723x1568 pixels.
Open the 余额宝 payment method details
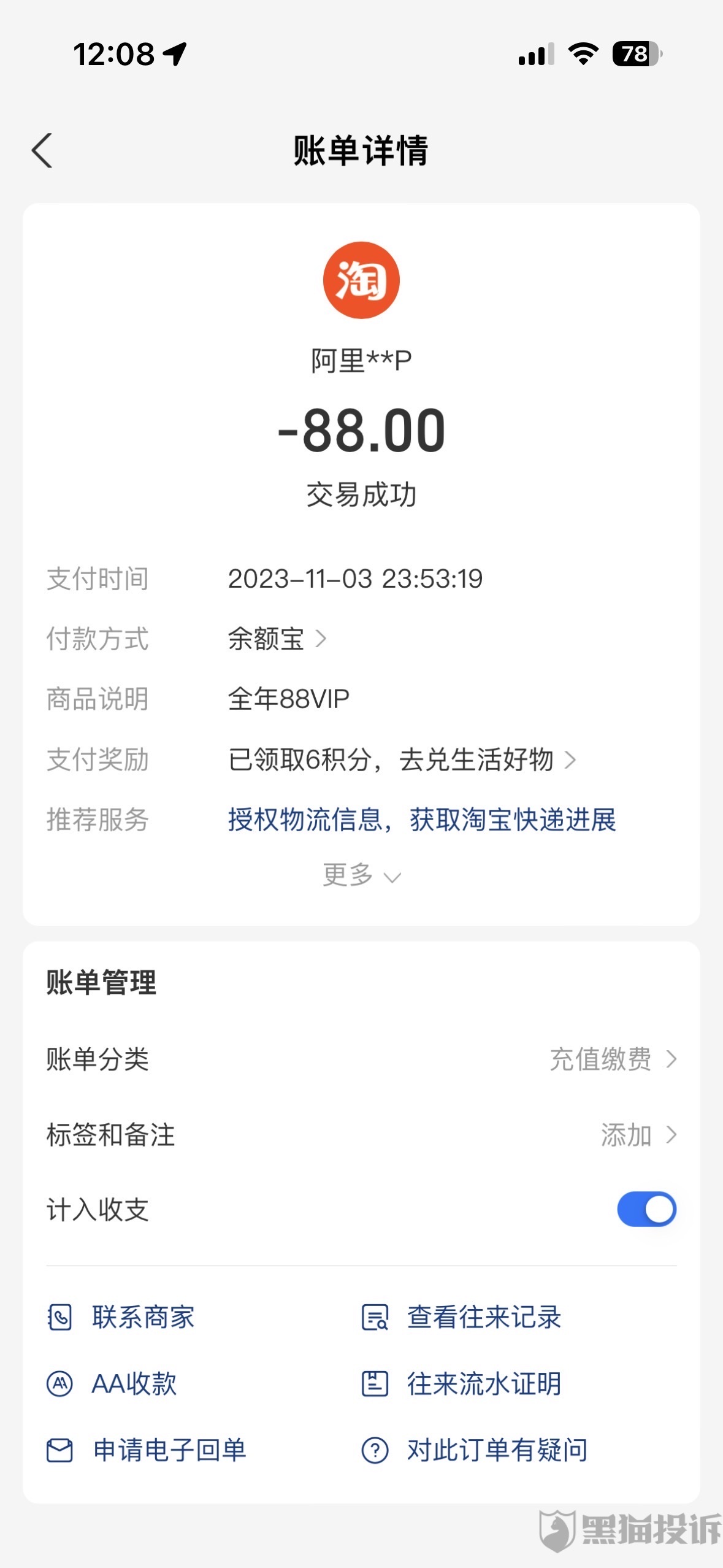pos(277,639)
